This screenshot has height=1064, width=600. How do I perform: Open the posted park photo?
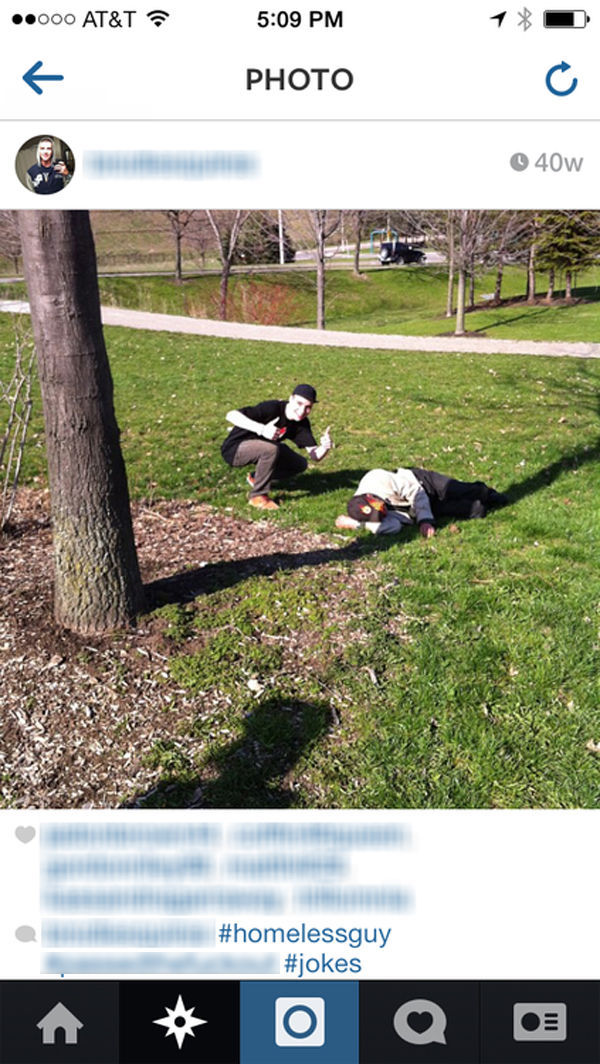pos(300,508)
